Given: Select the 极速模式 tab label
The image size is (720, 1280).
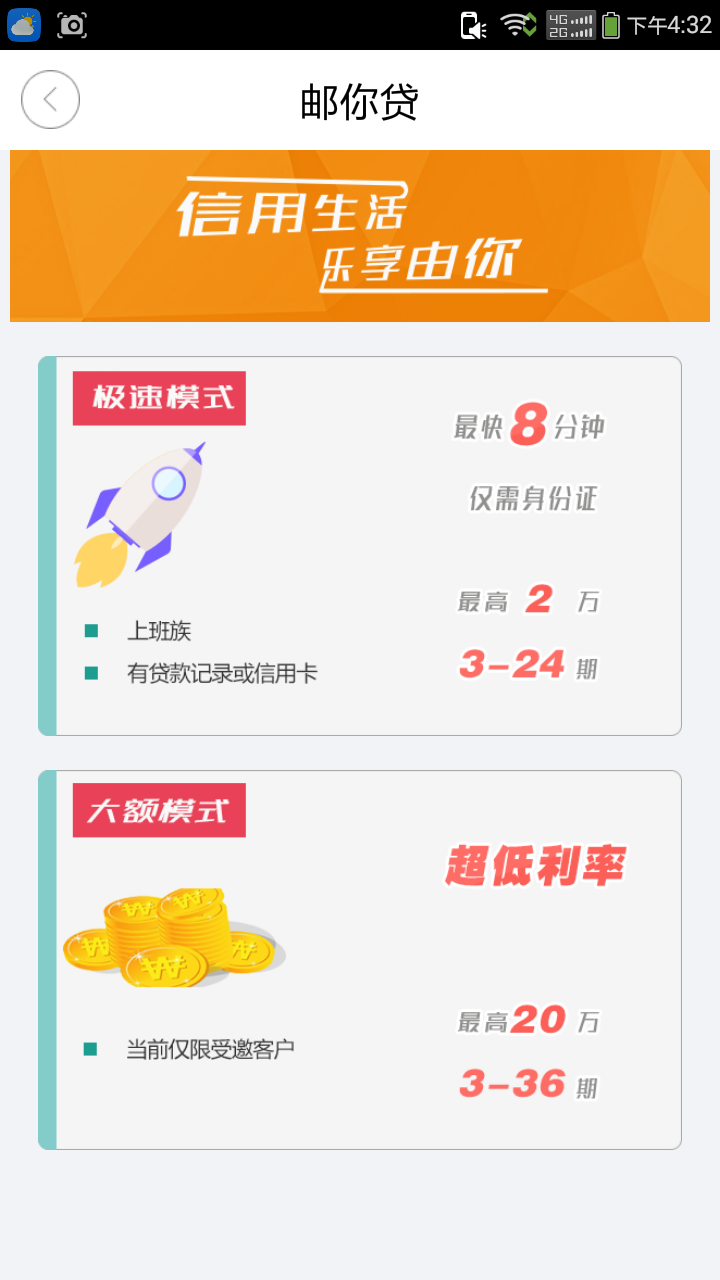Looking at the screenshot, I should pos(158,397).
